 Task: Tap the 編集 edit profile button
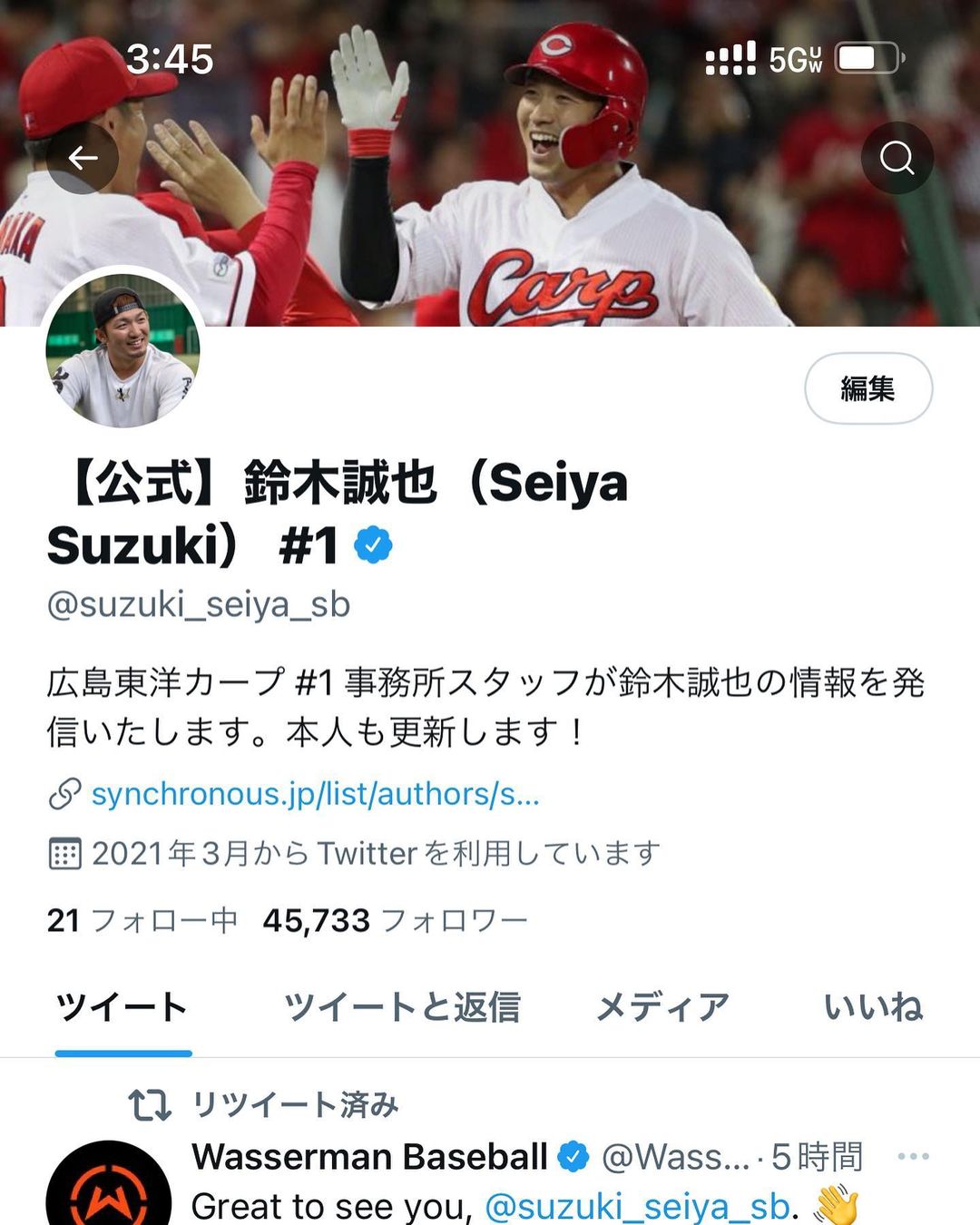pyautogui.click(x=867, y=388)
